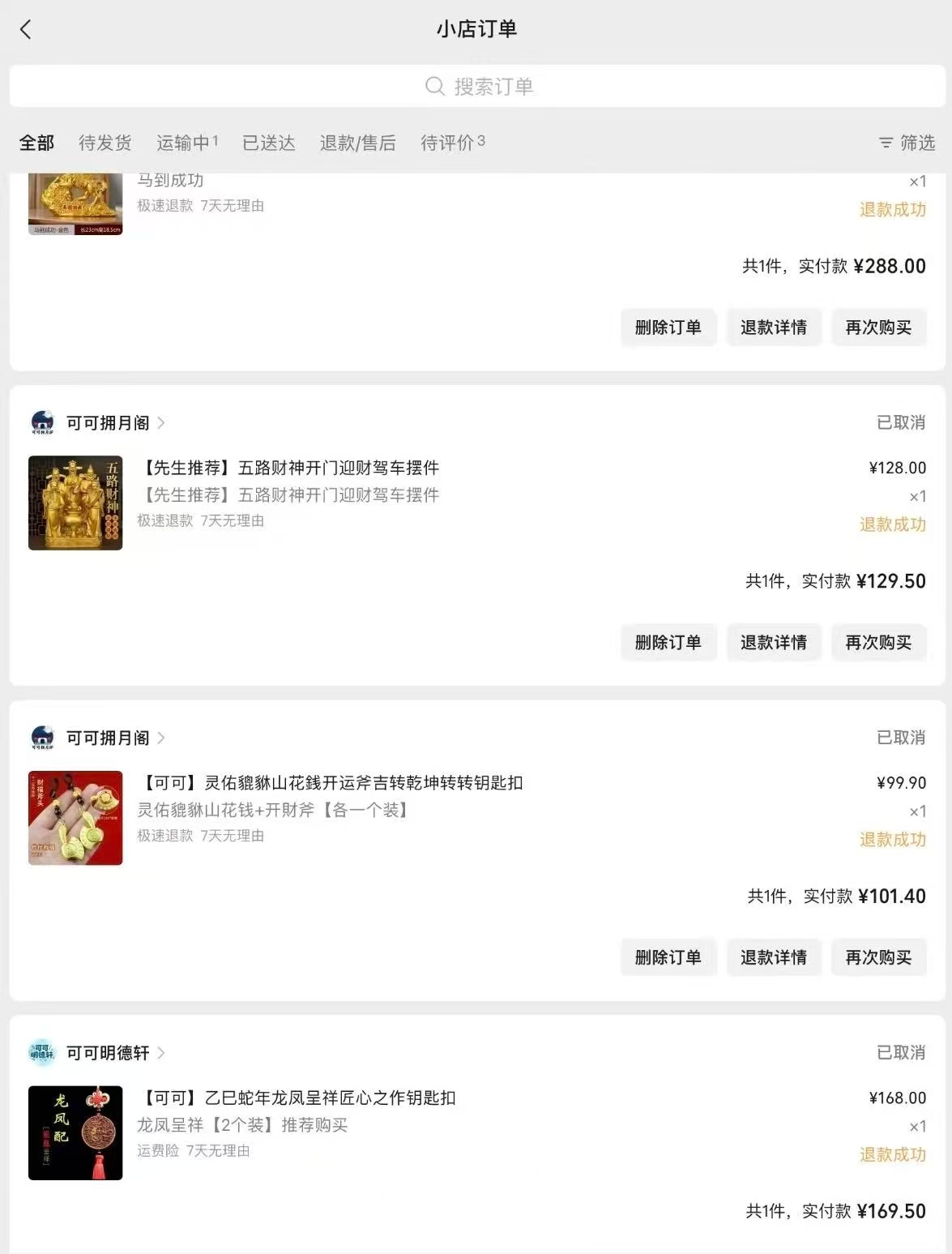Switch to the 待发货 tab

click(105, 143)
